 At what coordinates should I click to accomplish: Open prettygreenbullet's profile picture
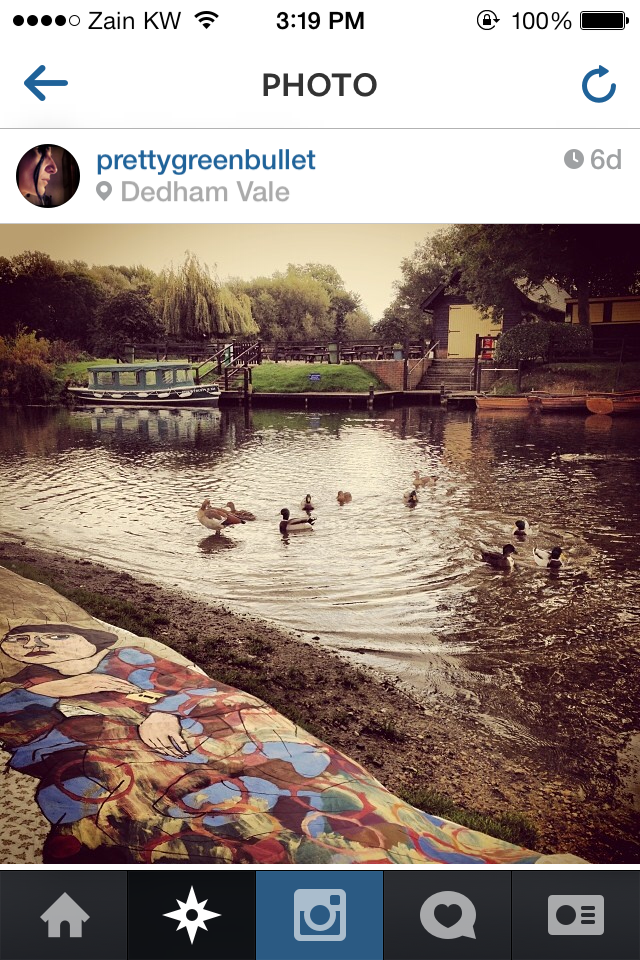pyautogui.click(x=48, y=176)
